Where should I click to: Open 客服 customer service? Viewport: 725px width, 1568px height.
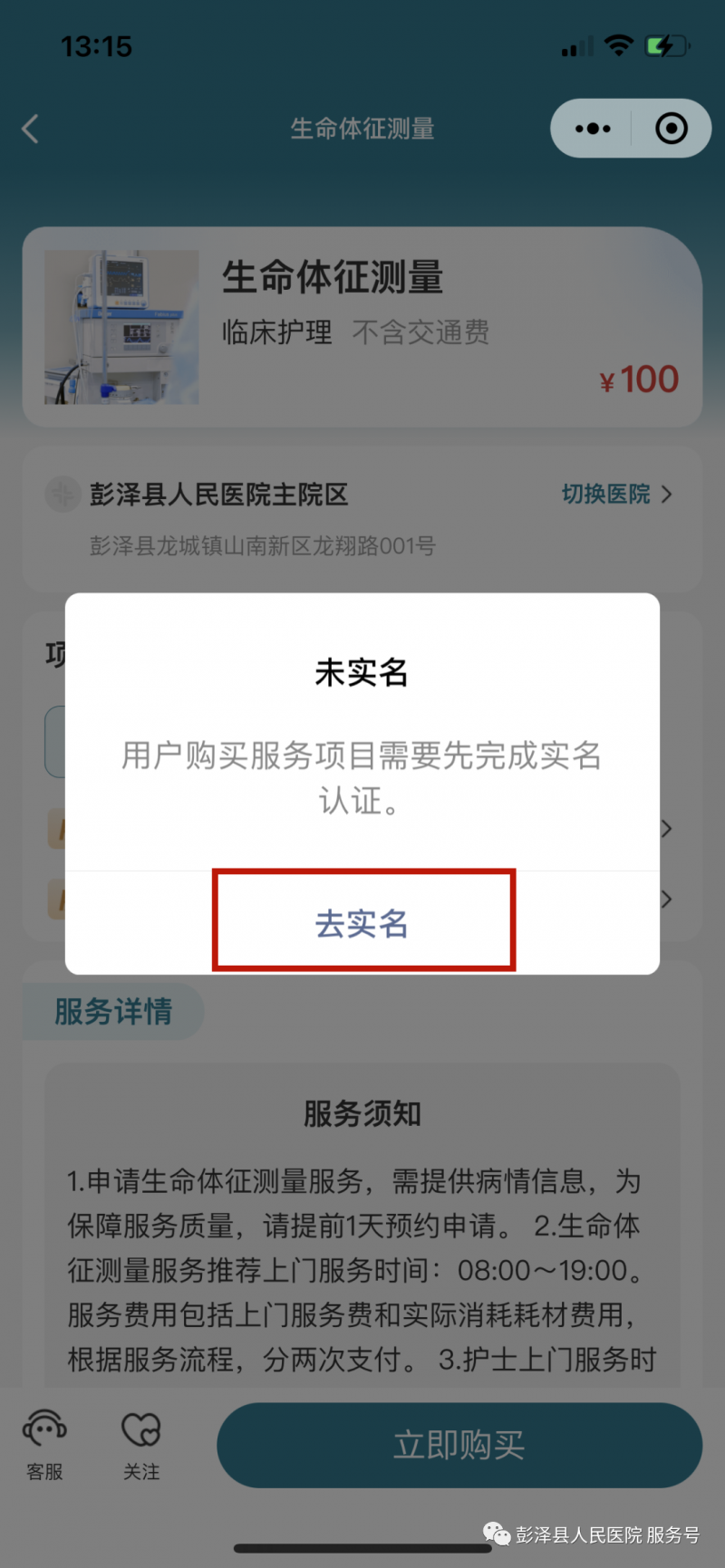(44, 1445)
